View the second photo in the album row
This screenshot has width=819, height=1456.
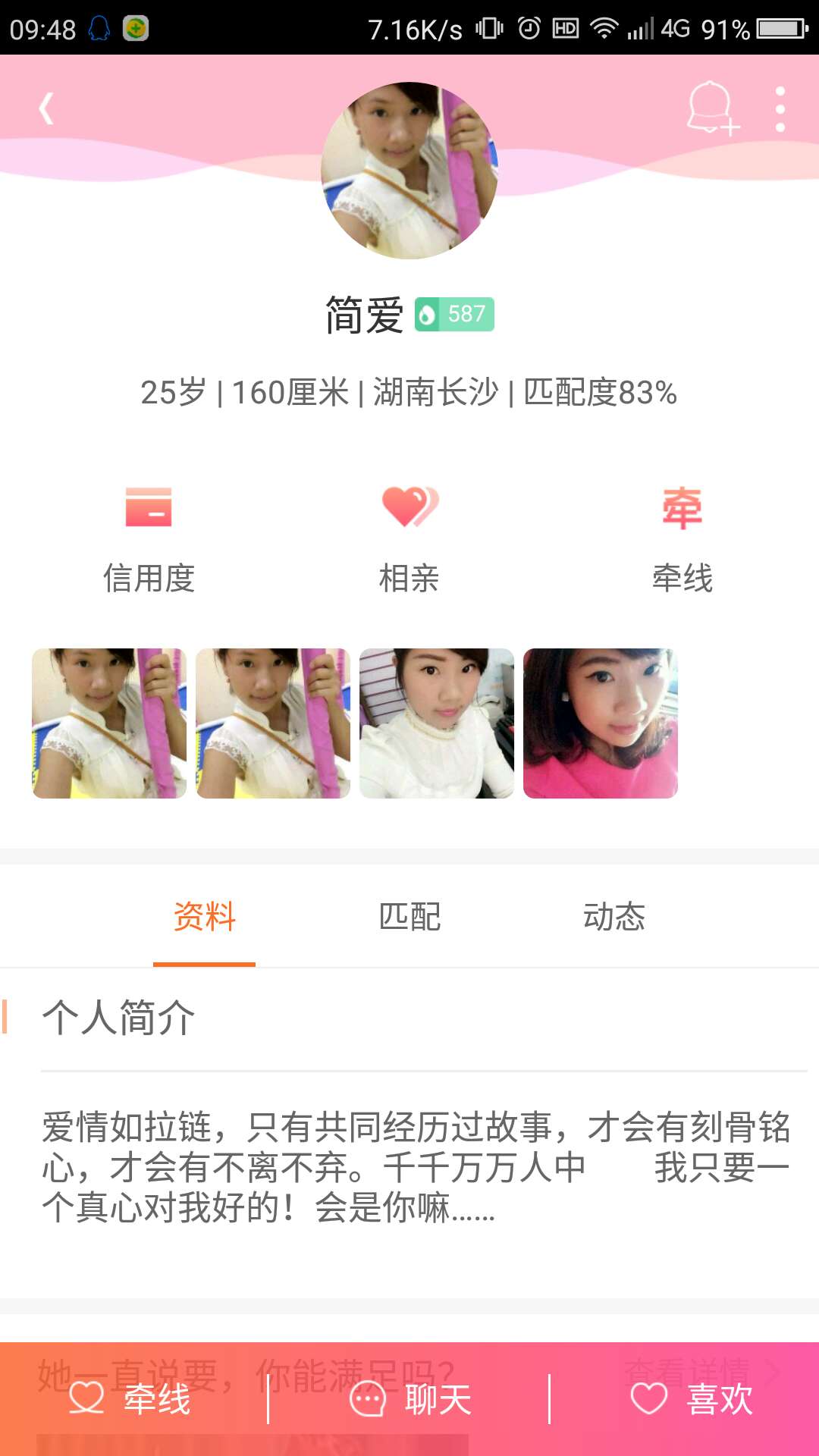273,723
